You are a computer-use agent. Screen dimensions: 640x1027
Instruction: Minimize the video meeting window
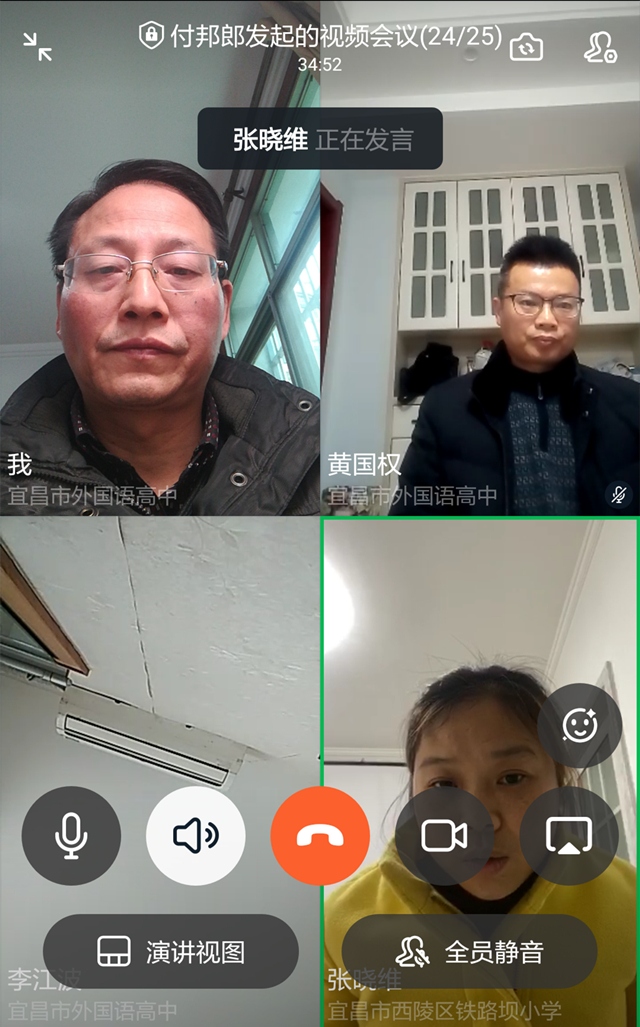point(38,46)
